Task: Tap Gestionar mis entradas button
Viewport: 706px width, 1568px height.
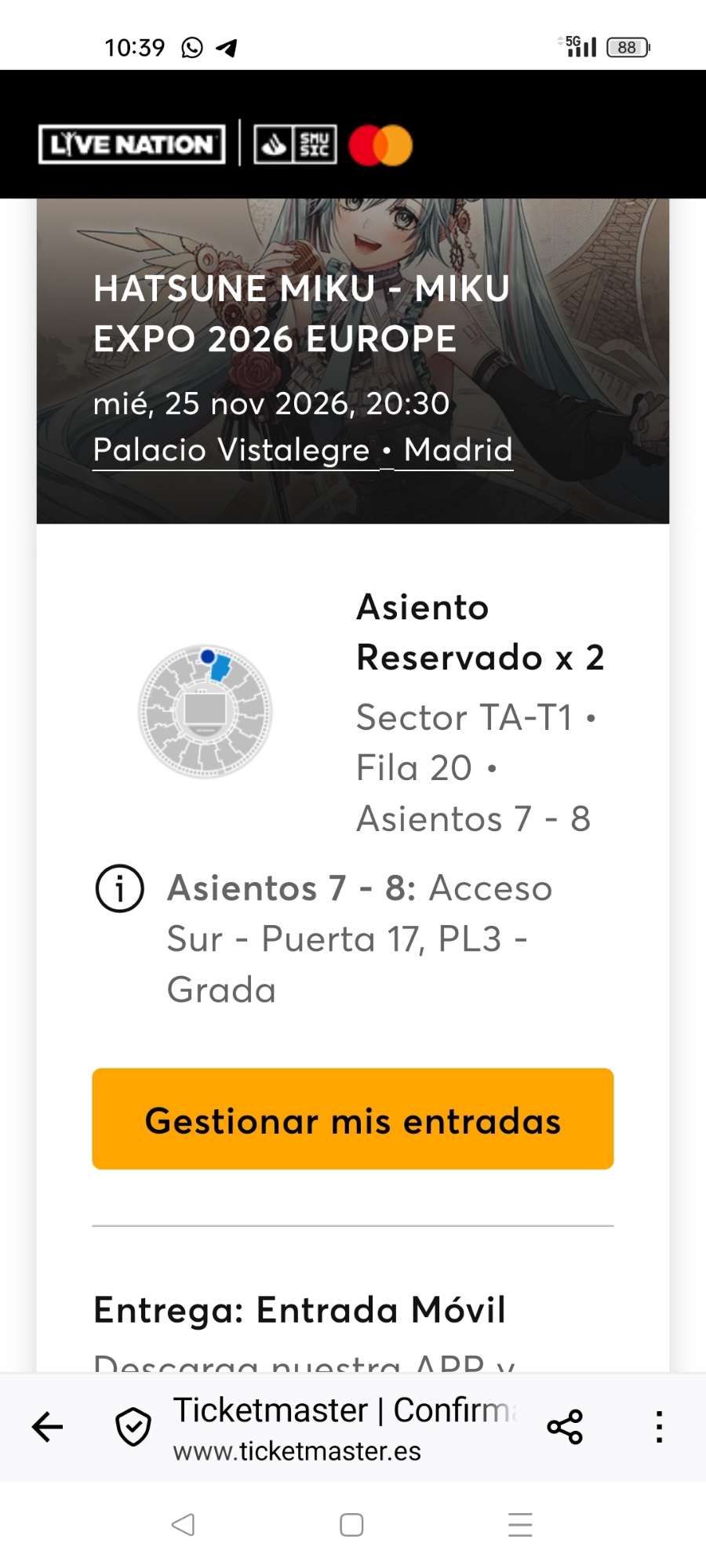Action: [x=352, y=1119]
